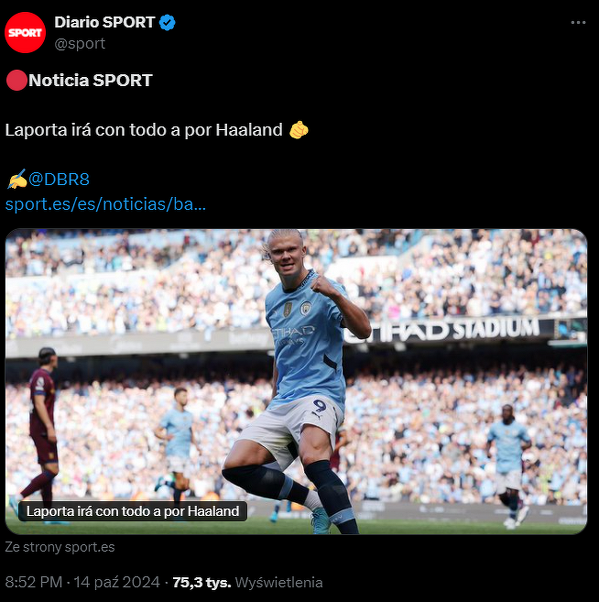Screen dimensions: 599x602
Task: Open the 8:52 PM 14 paź 2024 timestamp
Action: [82, 582]
